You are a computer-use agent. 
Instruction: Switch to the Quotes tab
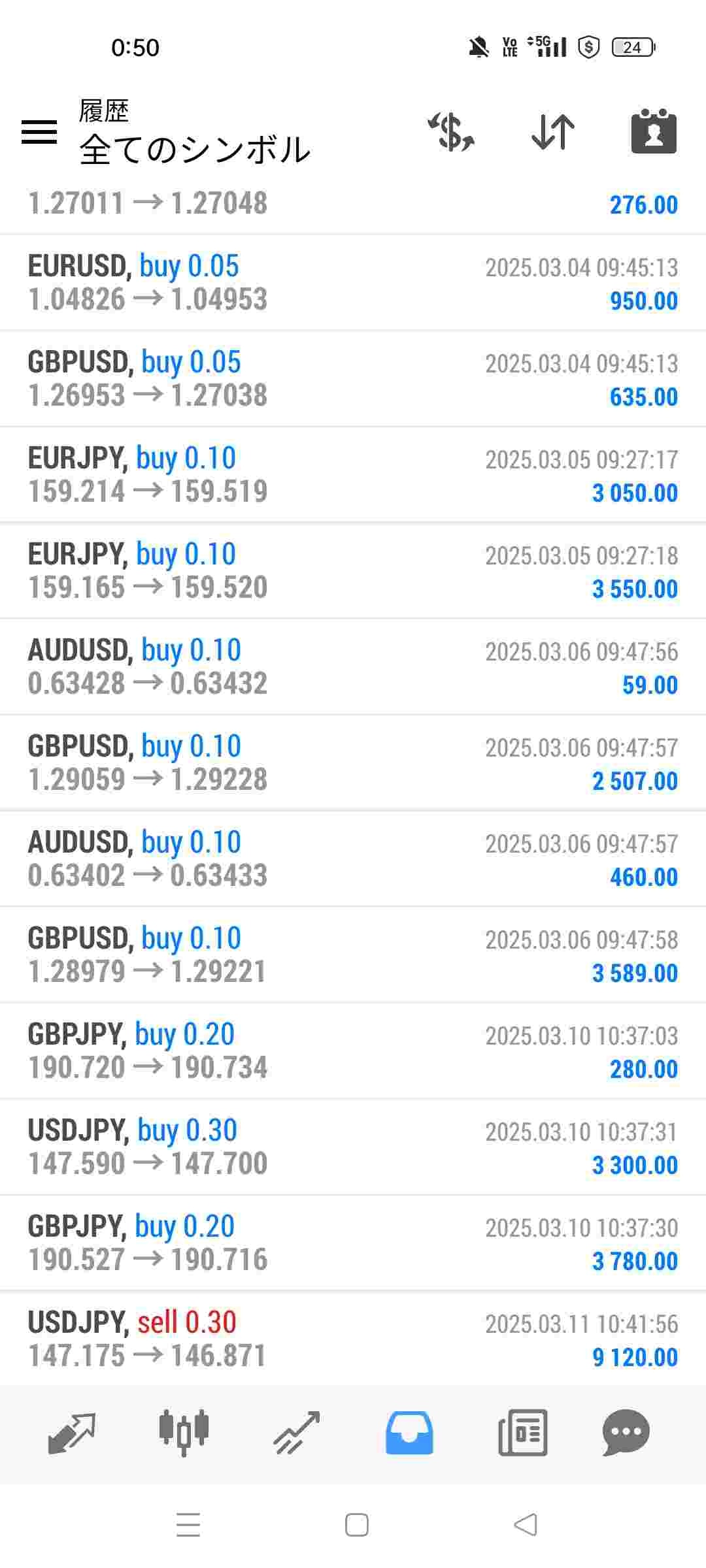click(72, 1432)
